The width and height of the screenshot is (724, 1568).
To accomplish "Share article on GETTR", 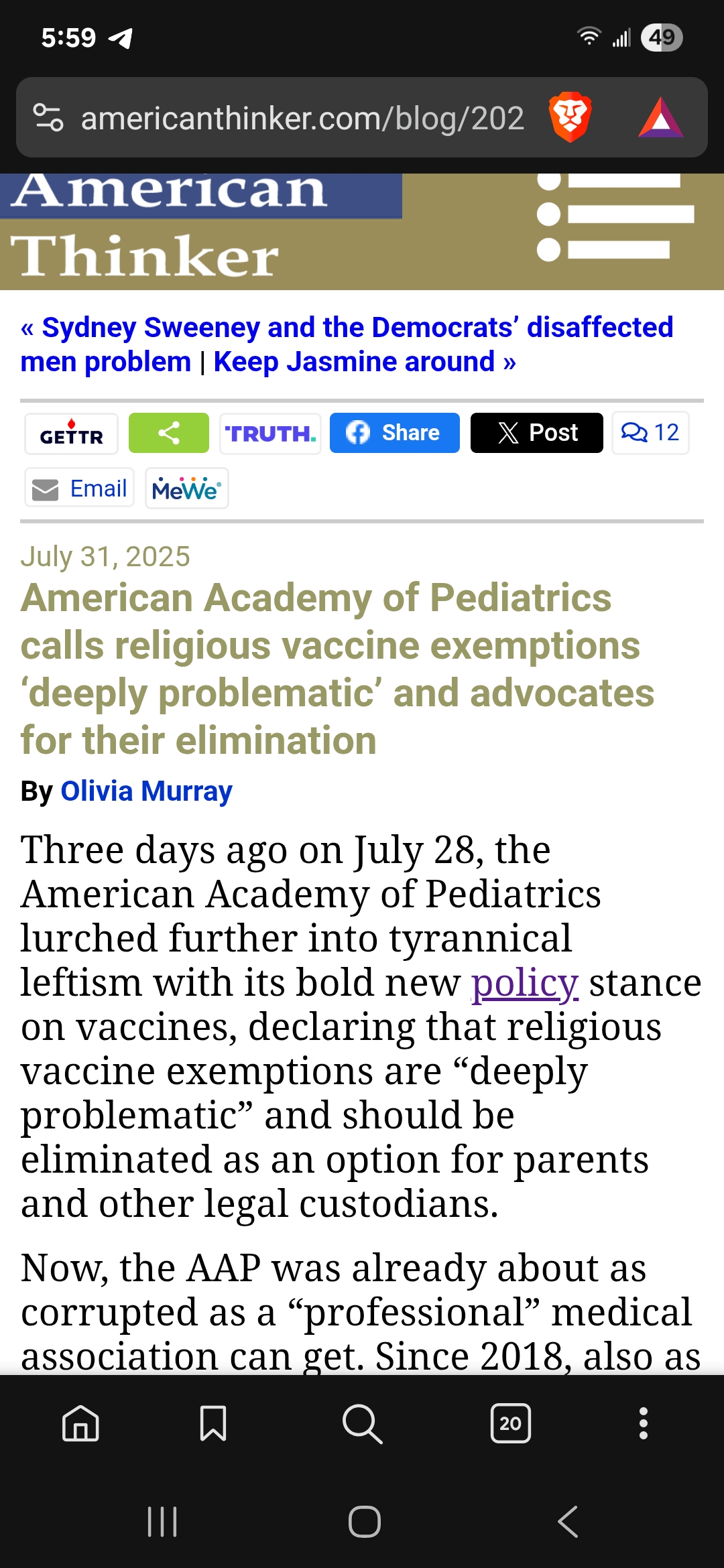I will pos(72,434).
